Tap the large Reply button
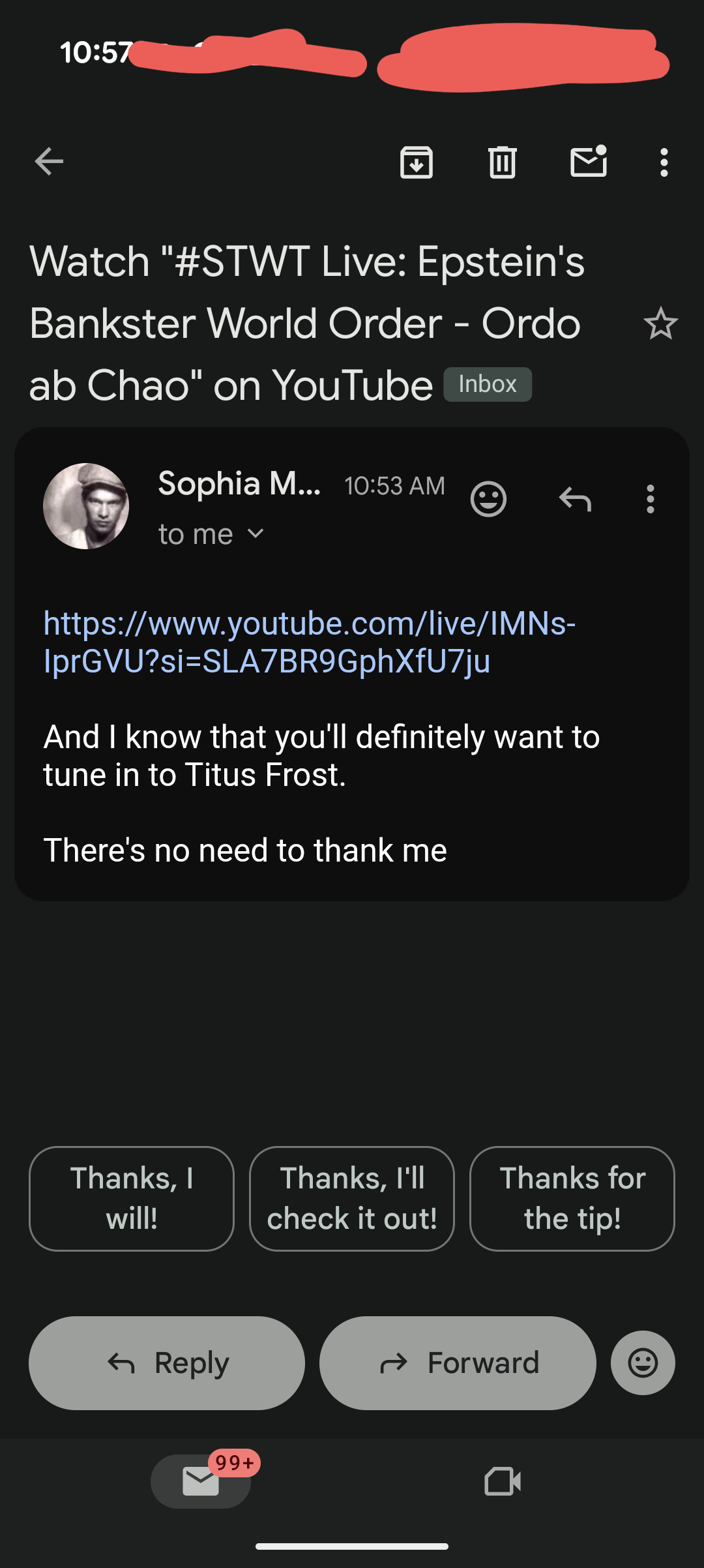The image size is (704, 1568). [167, 1363]
